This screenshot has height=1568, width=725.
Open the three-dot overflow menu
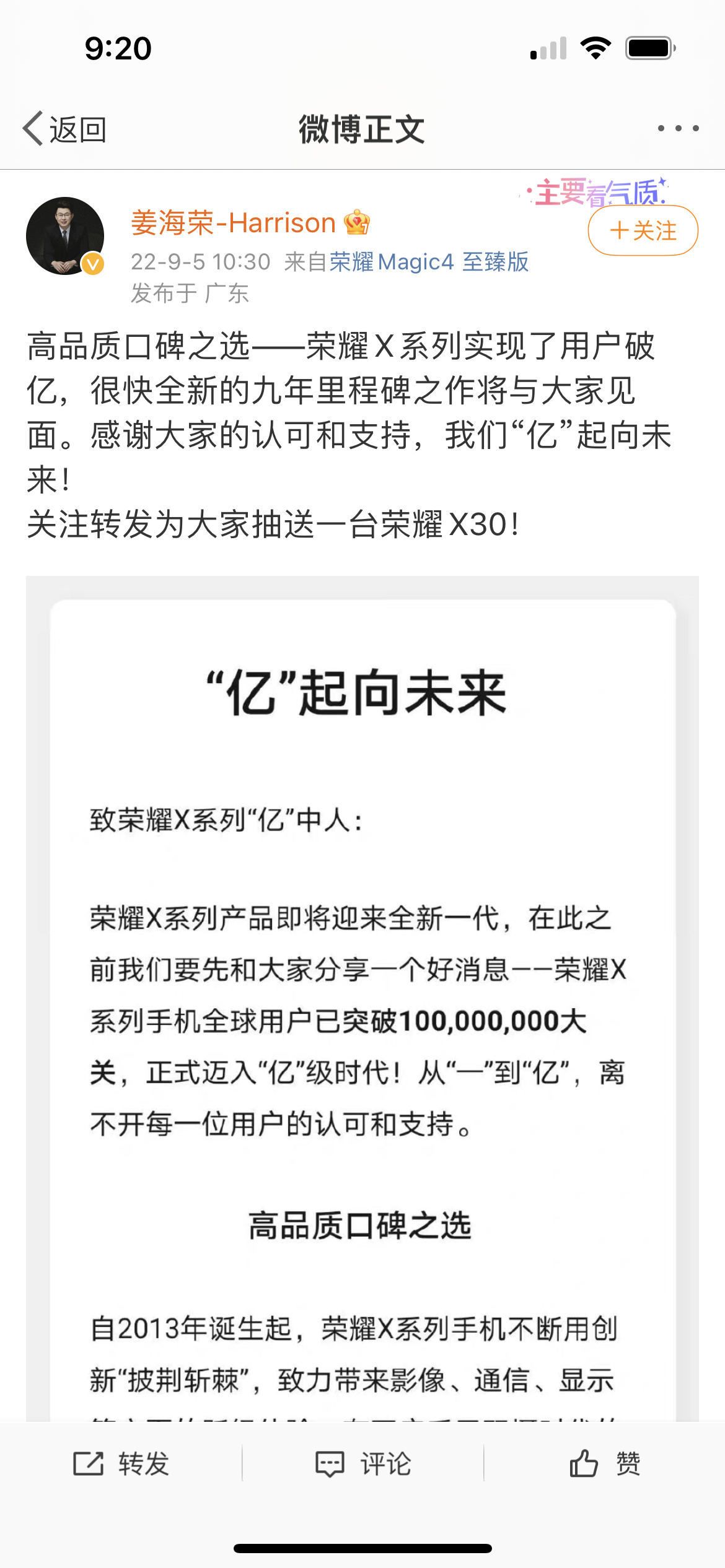[x=678, y=129]
